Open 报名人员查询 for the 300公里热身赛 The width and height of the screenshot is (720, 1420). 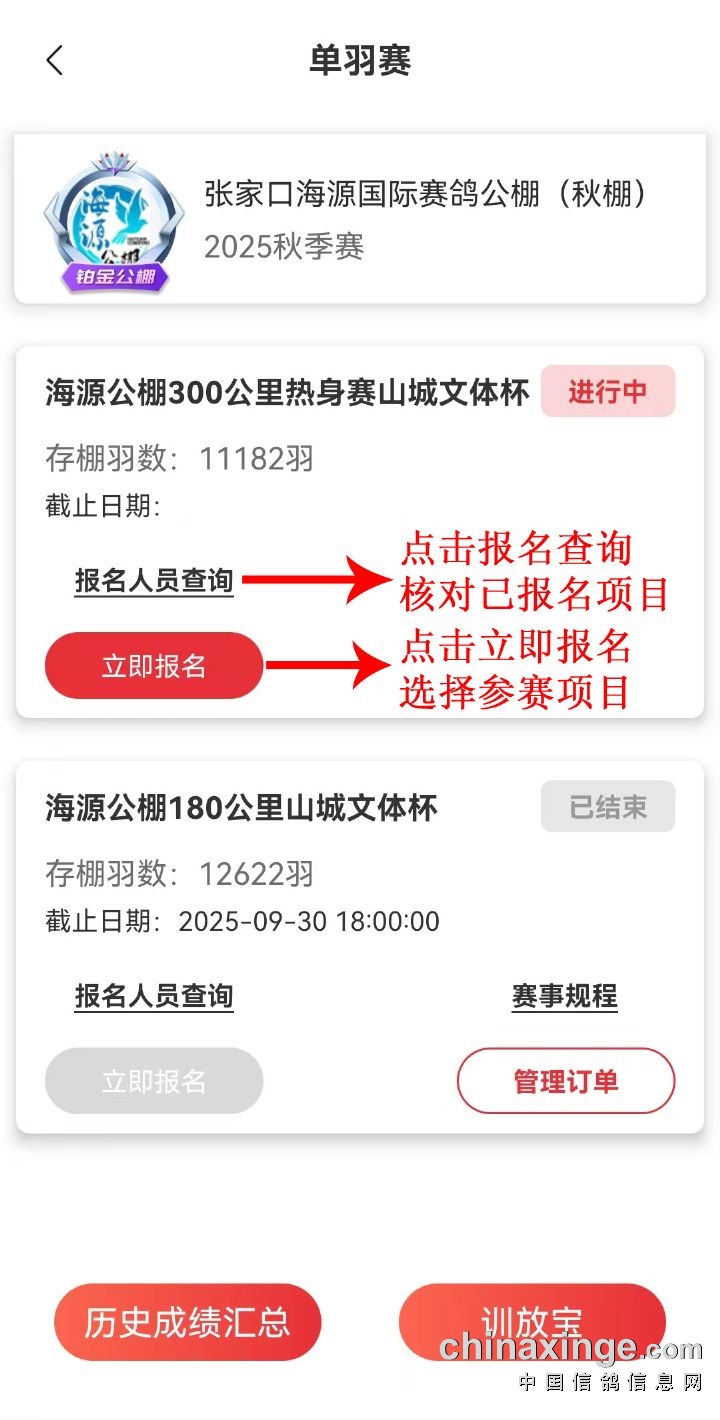coord(154,581)
